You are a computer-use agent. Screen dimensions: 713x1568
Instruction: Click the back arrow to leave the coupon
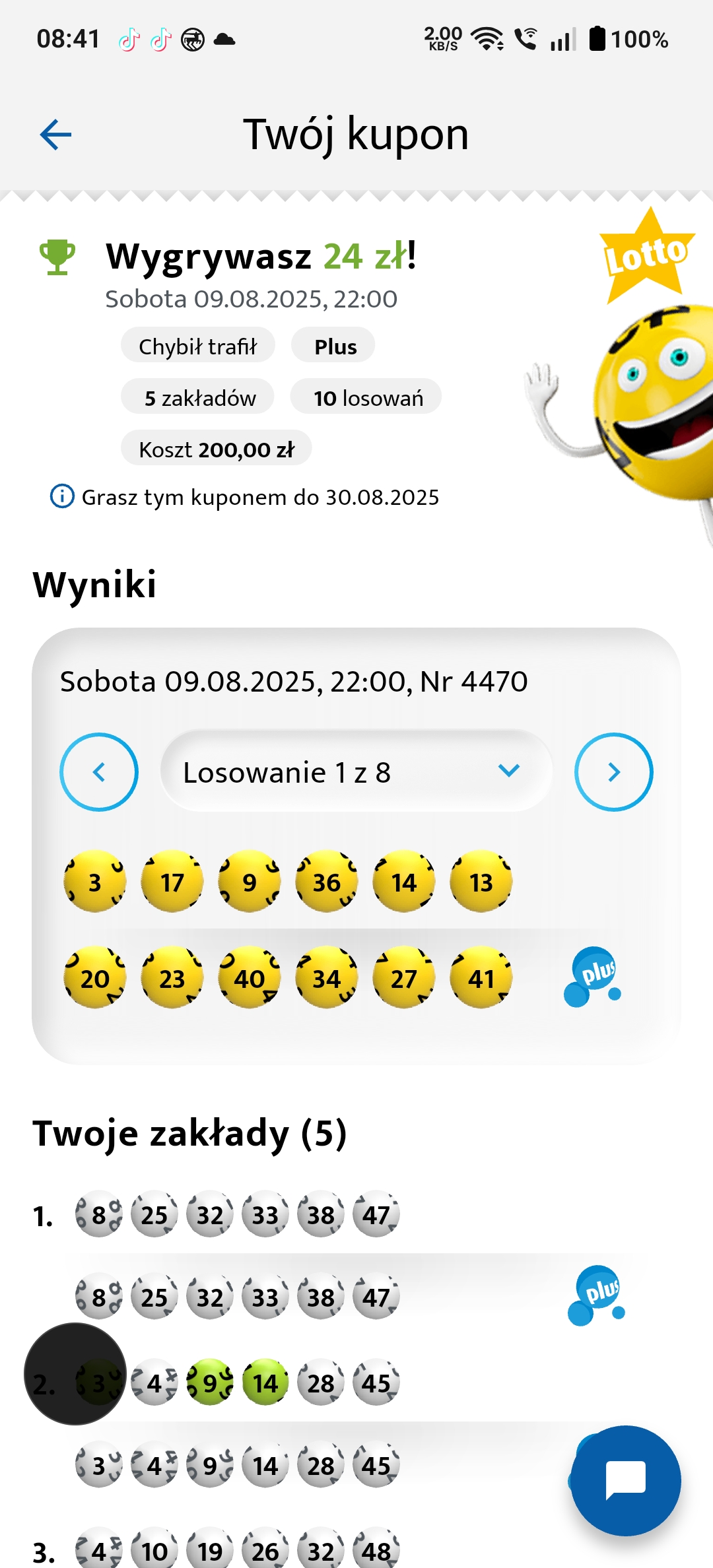(x=55, y=134)
